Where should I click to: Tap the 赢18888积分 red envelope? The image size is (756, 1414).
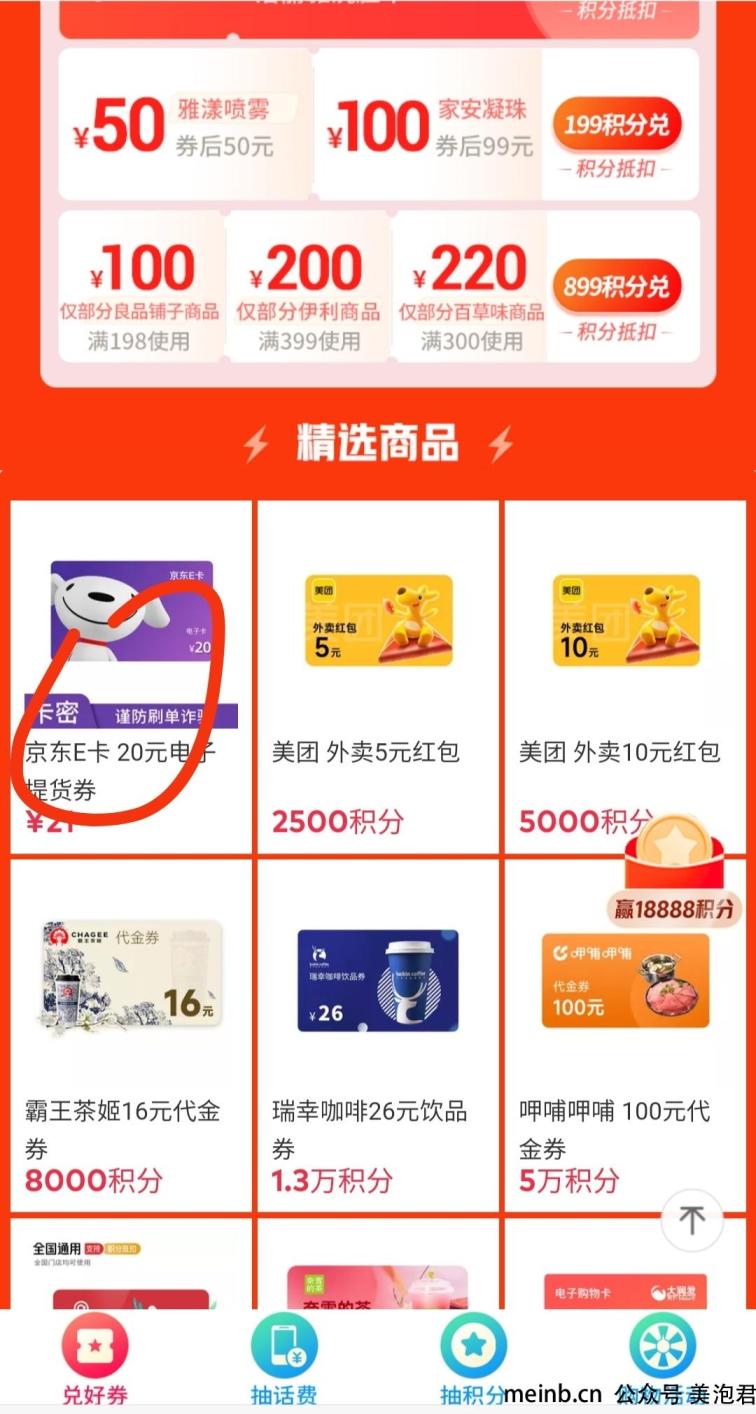point(672,870)
